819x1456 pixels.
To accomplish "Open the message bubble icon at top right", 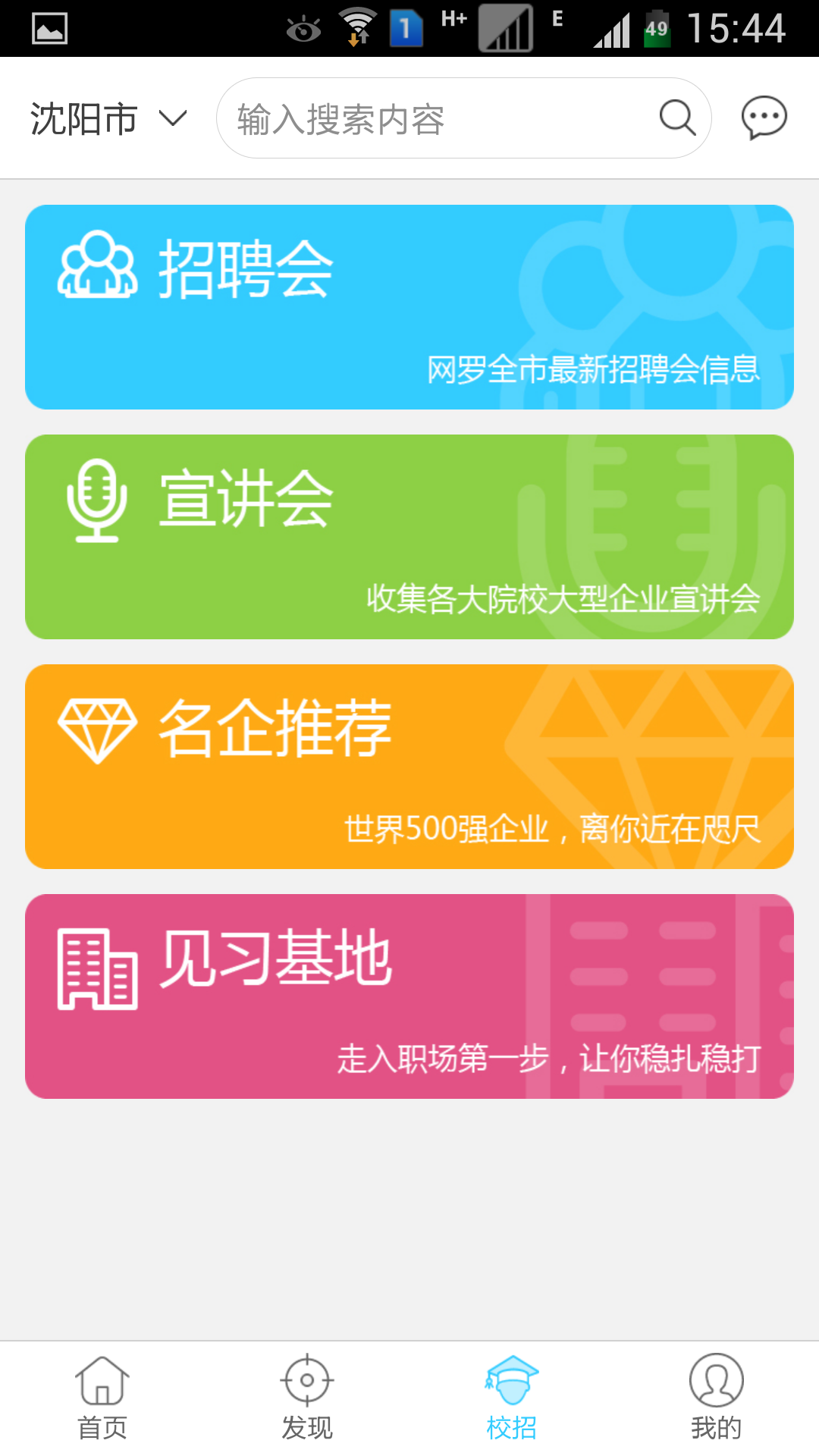I will coord(764,118).
